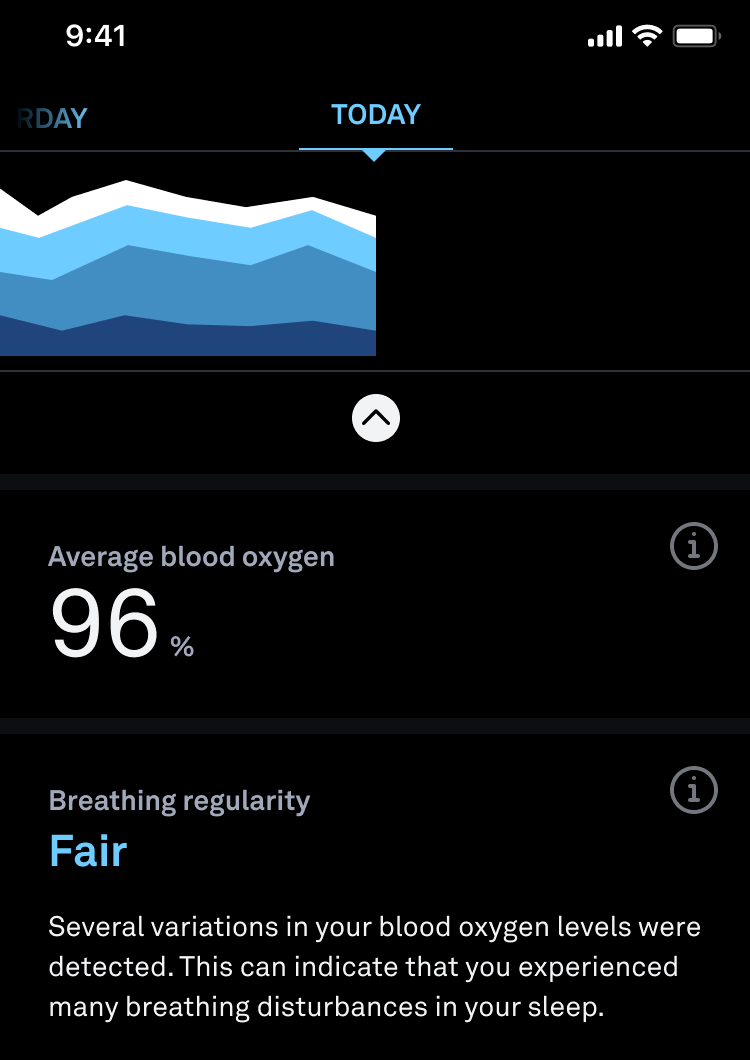Expand details using the round arrow control
Image resolution: width=750 pixels, height=1060 pixels.
tap(375, 418)
